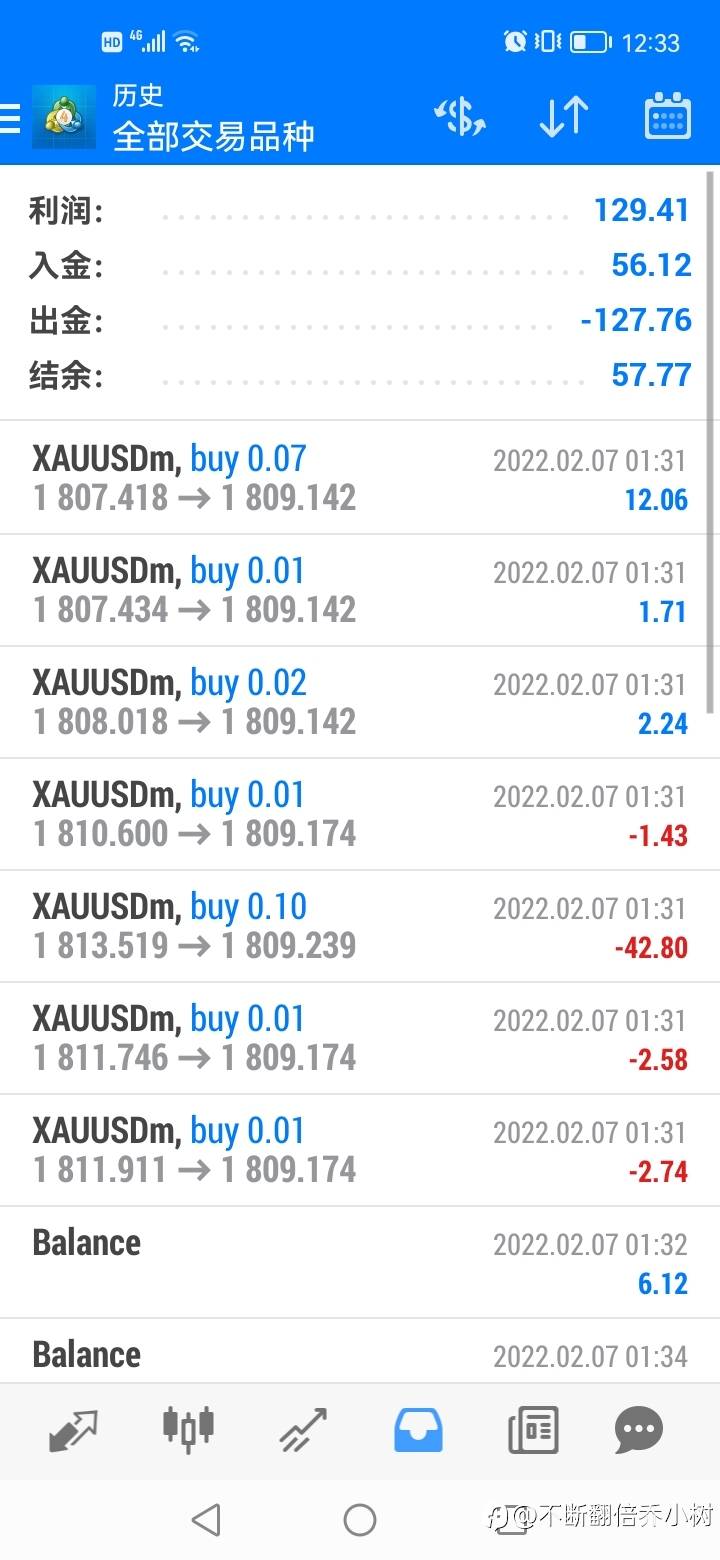720x1560 pixels.
Task: Open the chat messages tab
Action: (639, 1430)
